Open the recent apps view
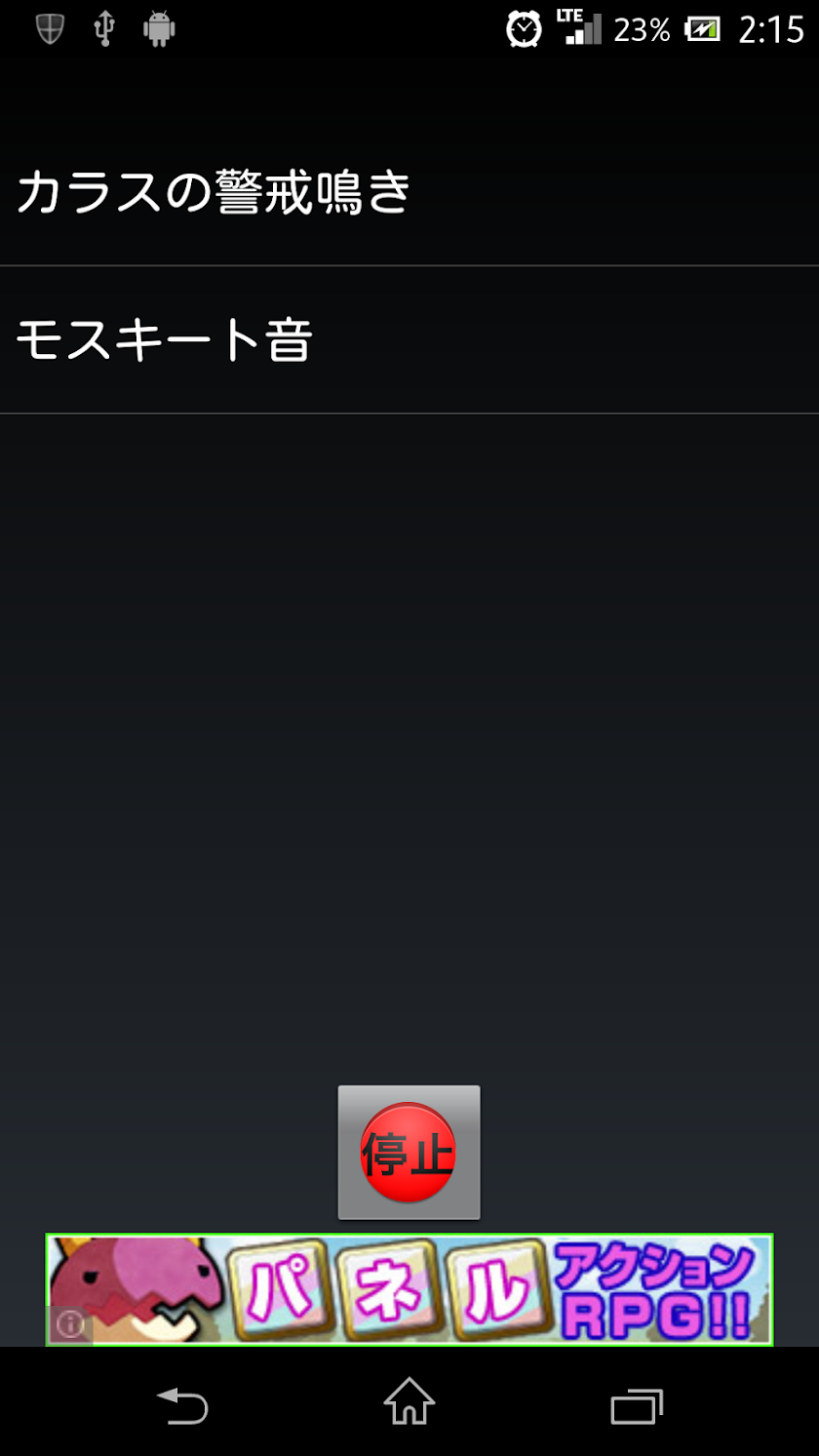Viewport: 819px width, 1456px height. [x=636, y=1406]
